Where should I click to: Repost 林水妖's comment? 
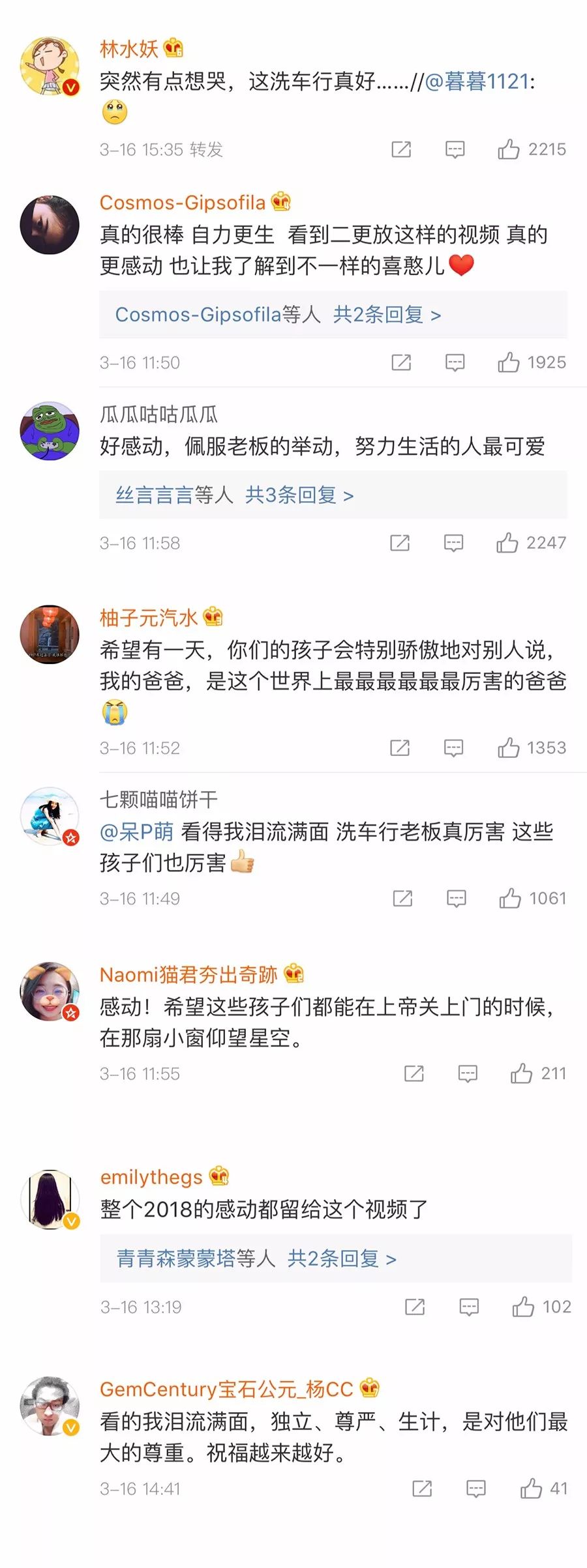point(401,149)
